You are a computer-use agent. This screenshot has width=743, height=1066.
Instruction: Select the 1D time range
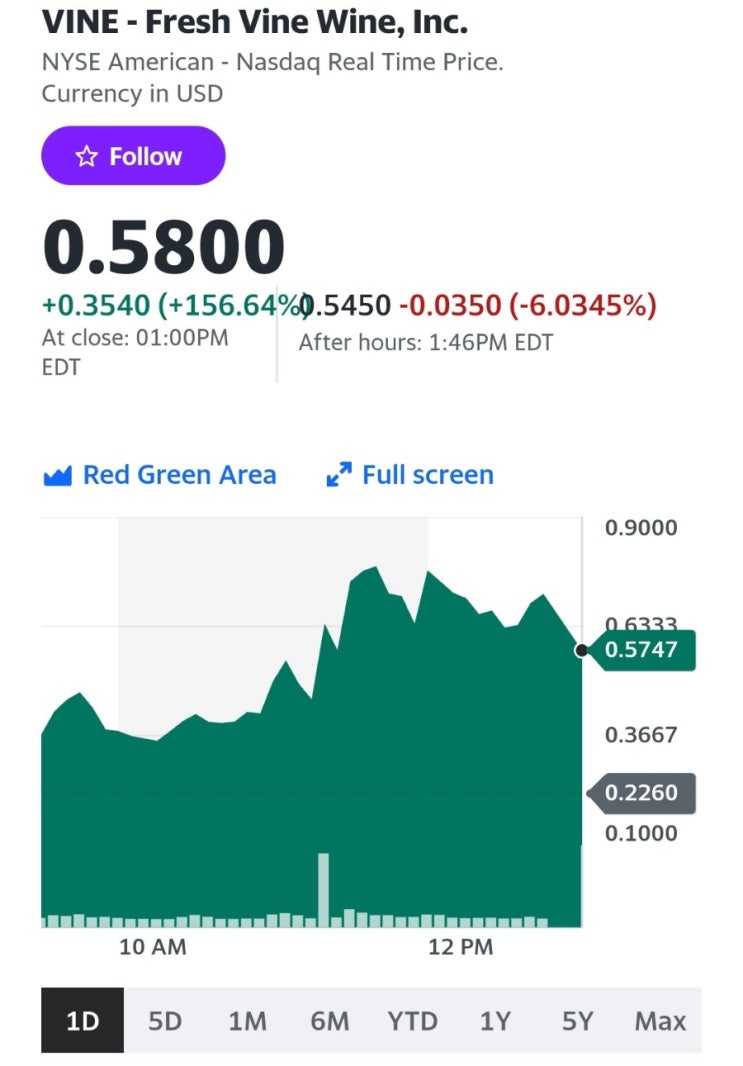[x=82, y=1021]
